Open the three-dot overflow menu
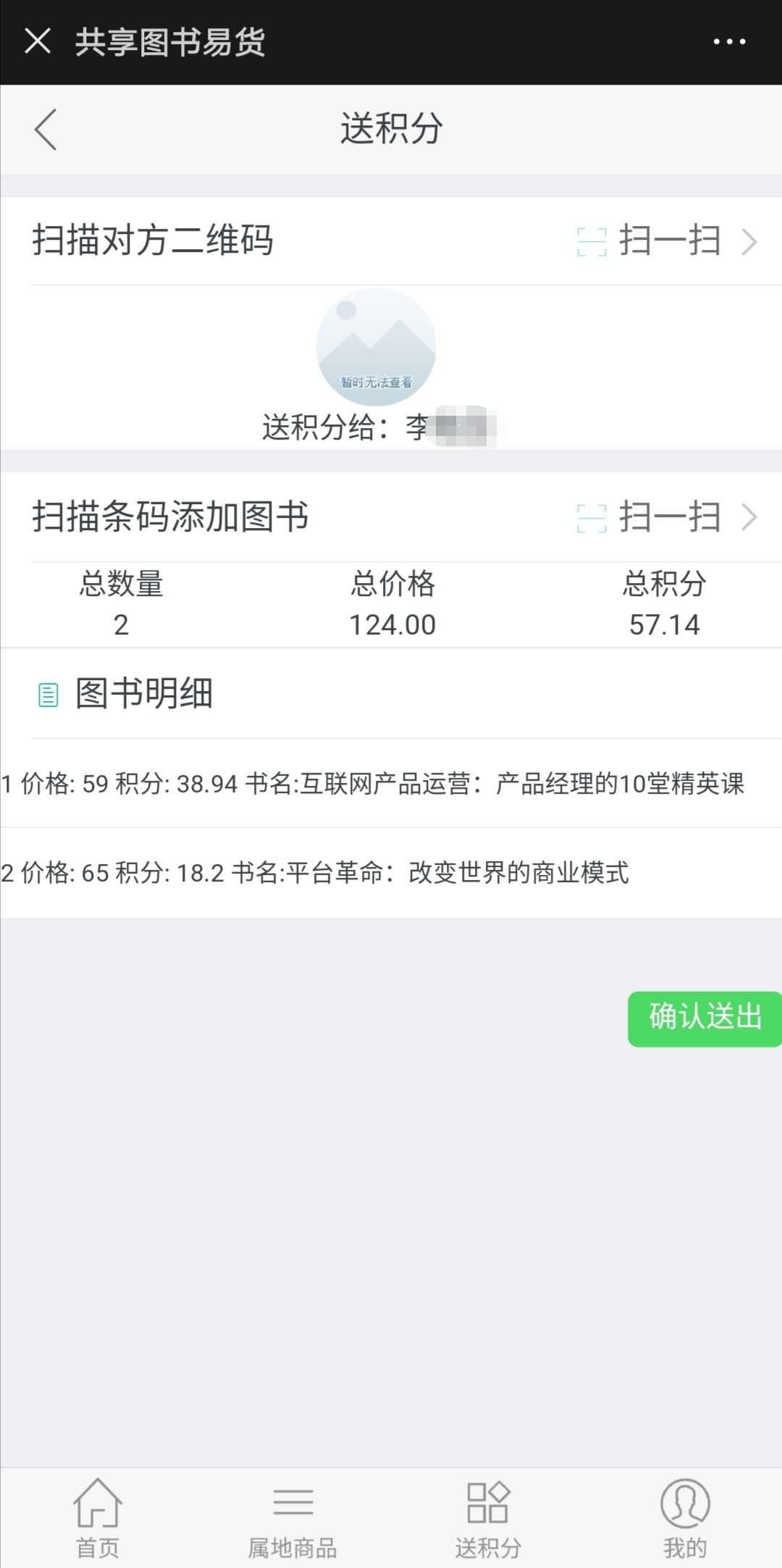782x1568 pixels. pyautogui.click(x=729, y=42)
